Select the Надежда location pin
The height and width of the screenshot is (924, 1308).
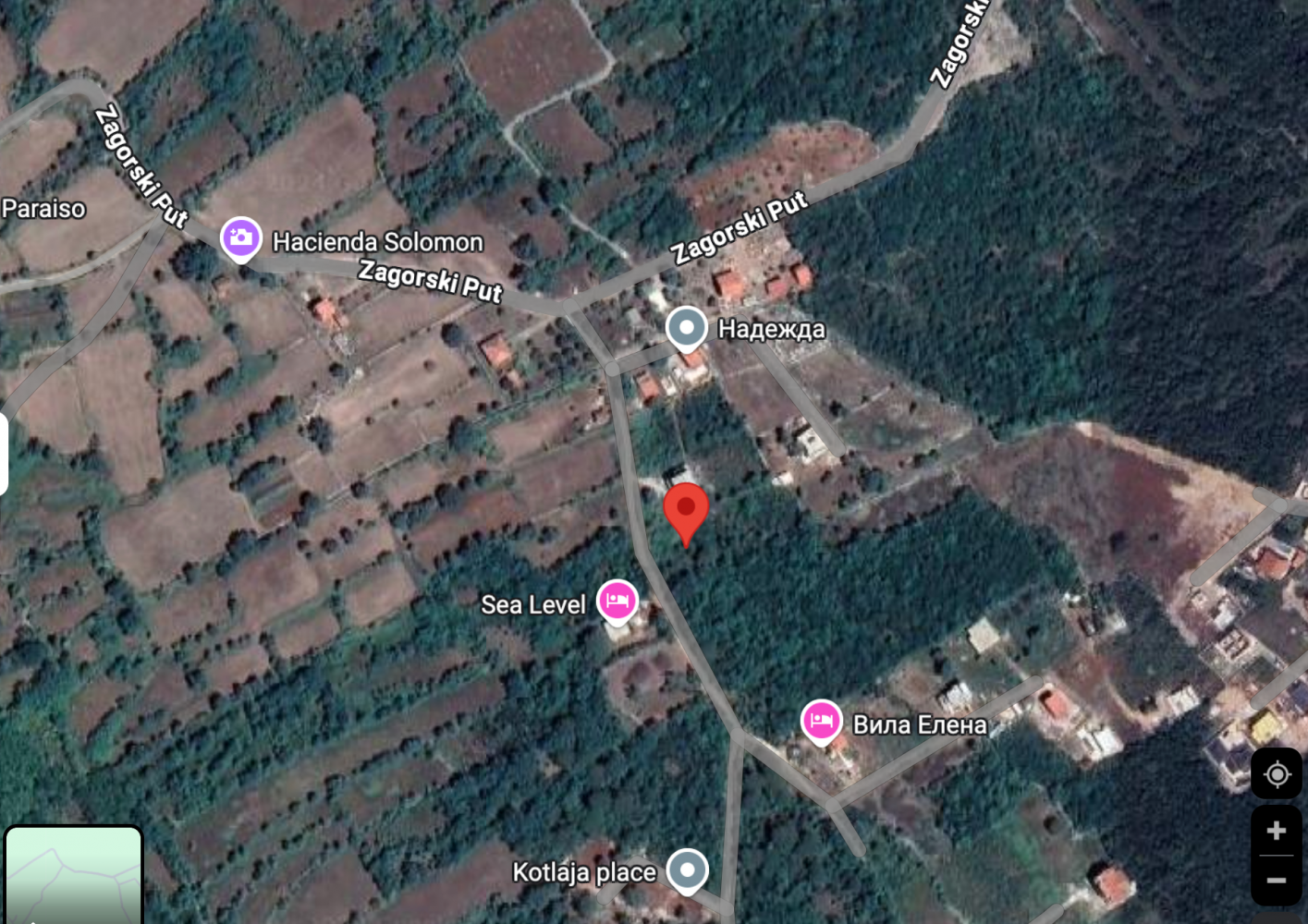point(687,328)
